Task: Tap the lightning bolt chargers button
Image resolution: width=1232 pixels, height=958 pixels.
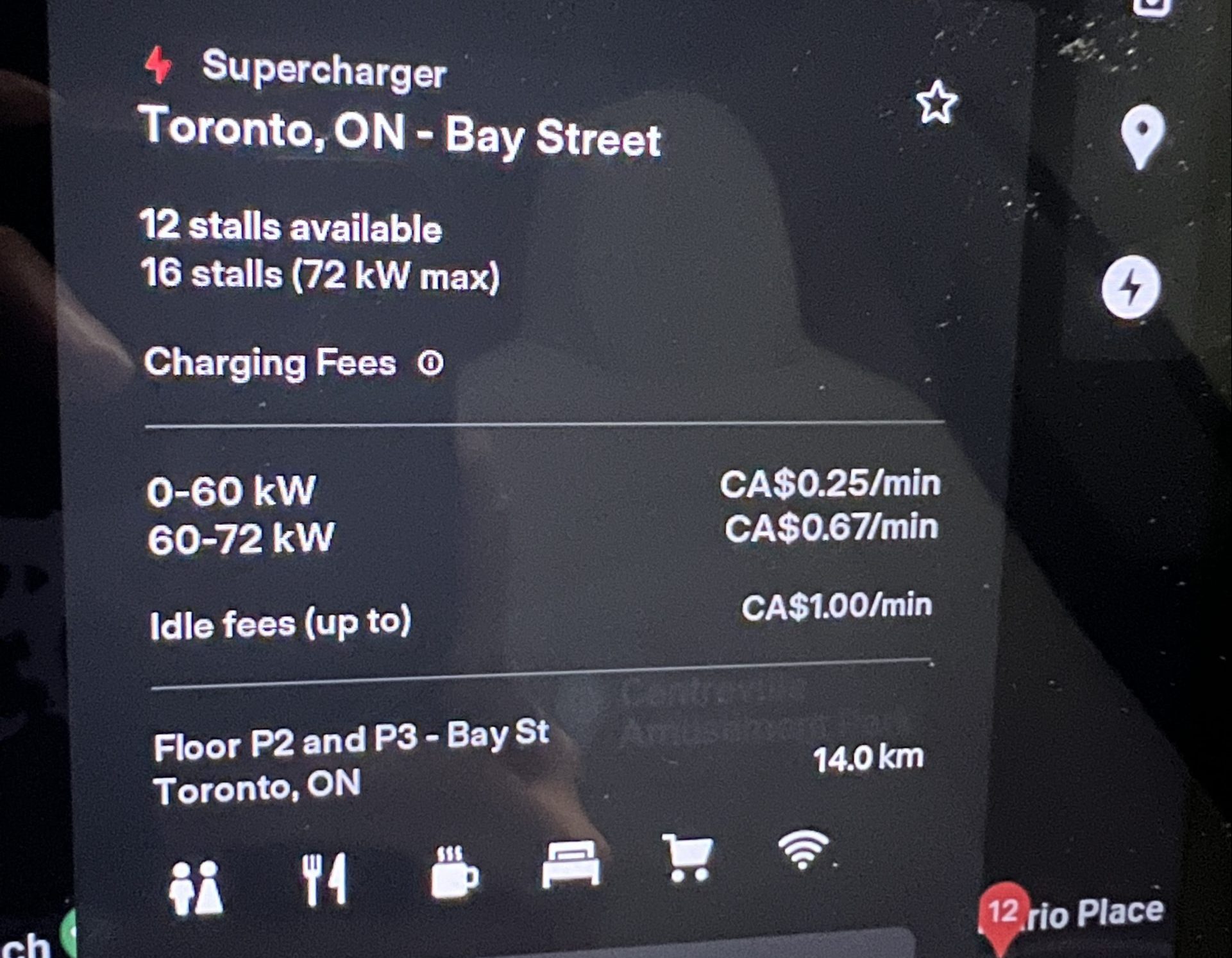Action: pyautogui.click(x=1131, y=287)
